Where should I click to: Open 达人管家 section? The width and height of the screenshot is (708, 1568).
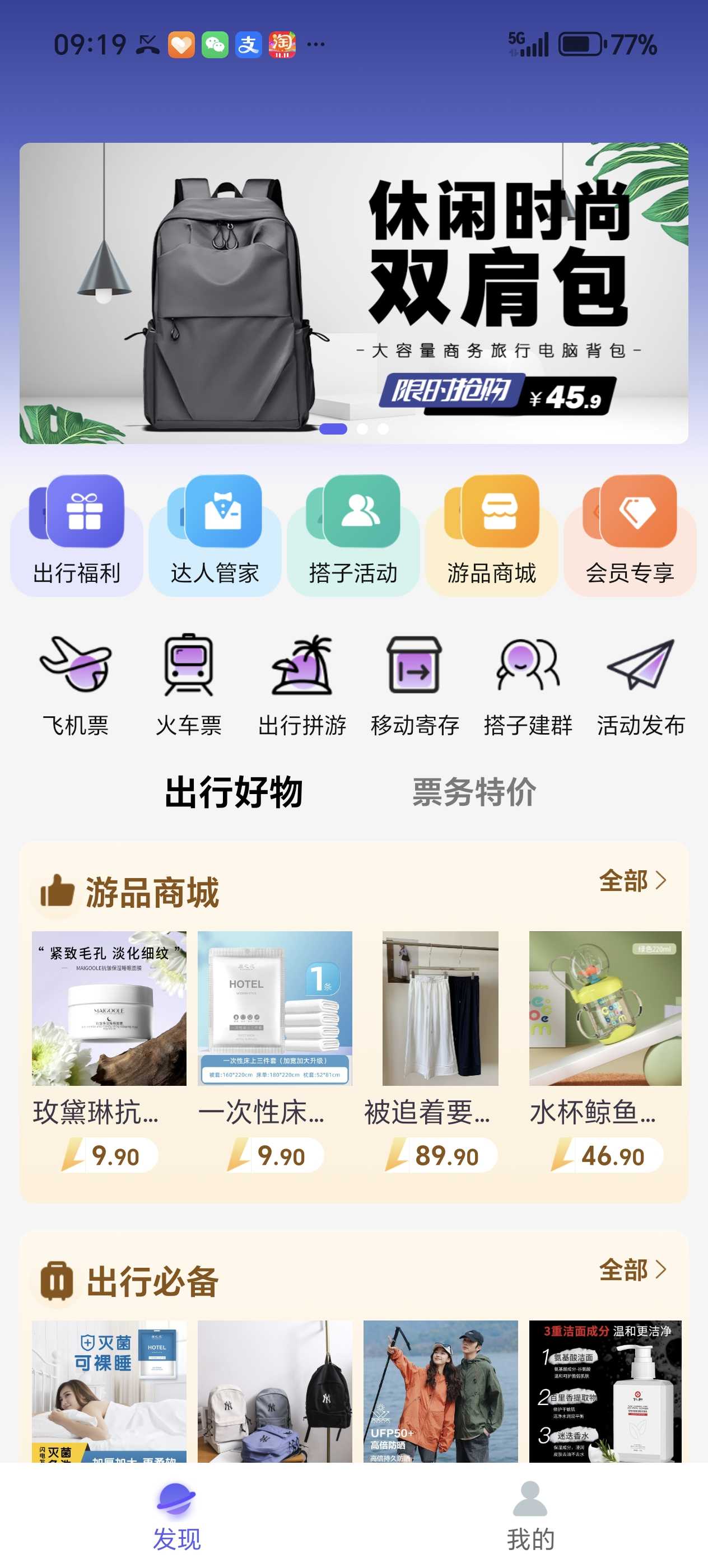click(215, 534)
